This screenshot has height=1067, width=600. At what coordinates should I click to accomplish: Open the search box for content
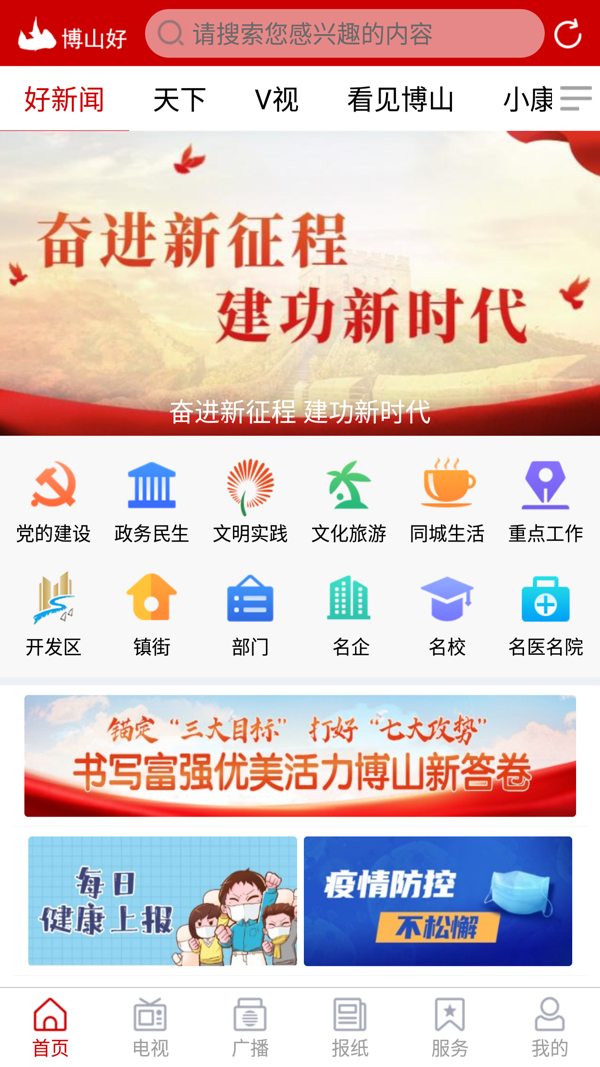pos(344,34)
